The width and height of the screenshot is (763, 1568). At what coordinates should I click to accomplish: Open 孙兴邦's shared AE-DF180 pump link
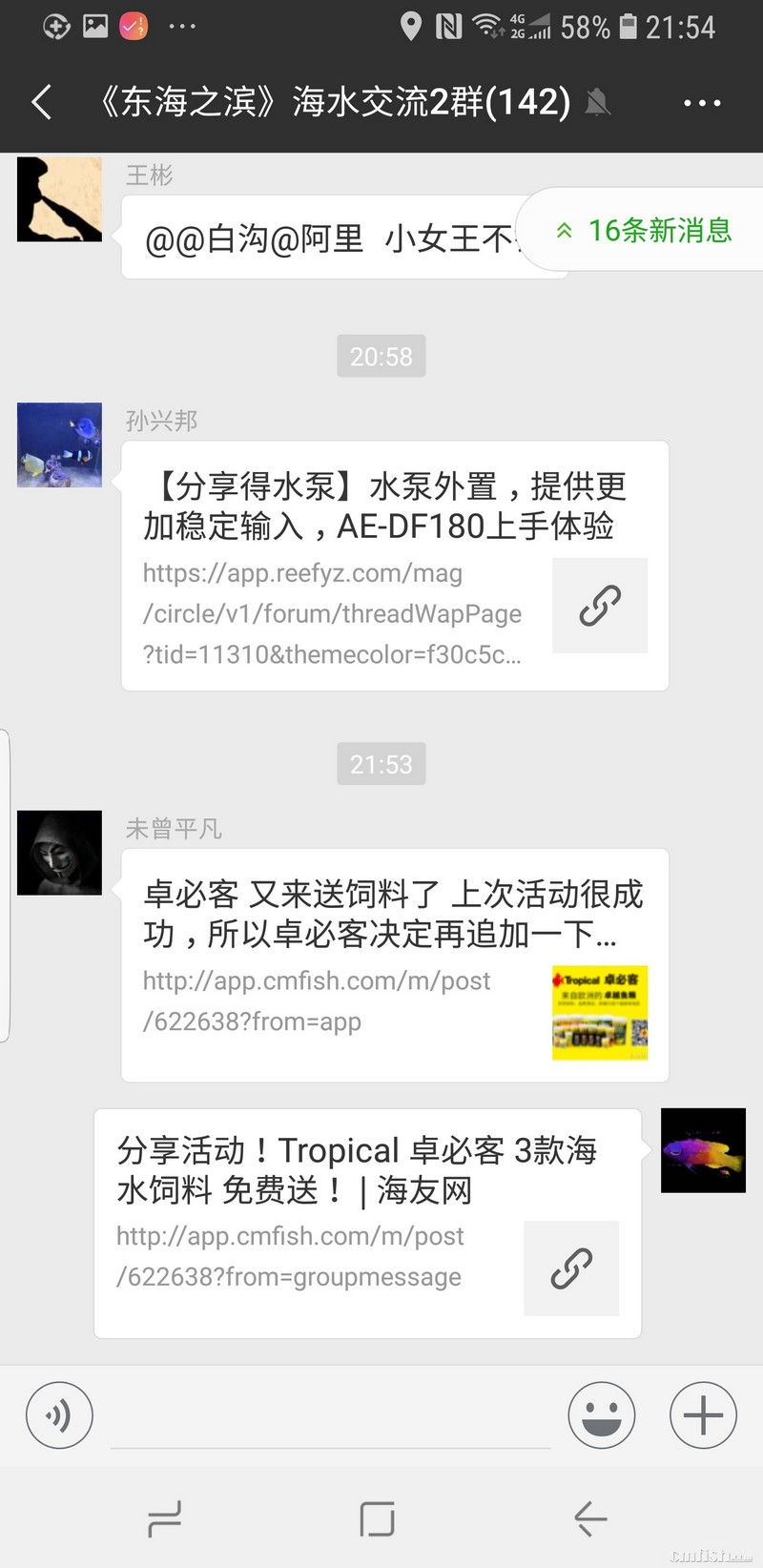pyautogui.click(x=395, y=565)
